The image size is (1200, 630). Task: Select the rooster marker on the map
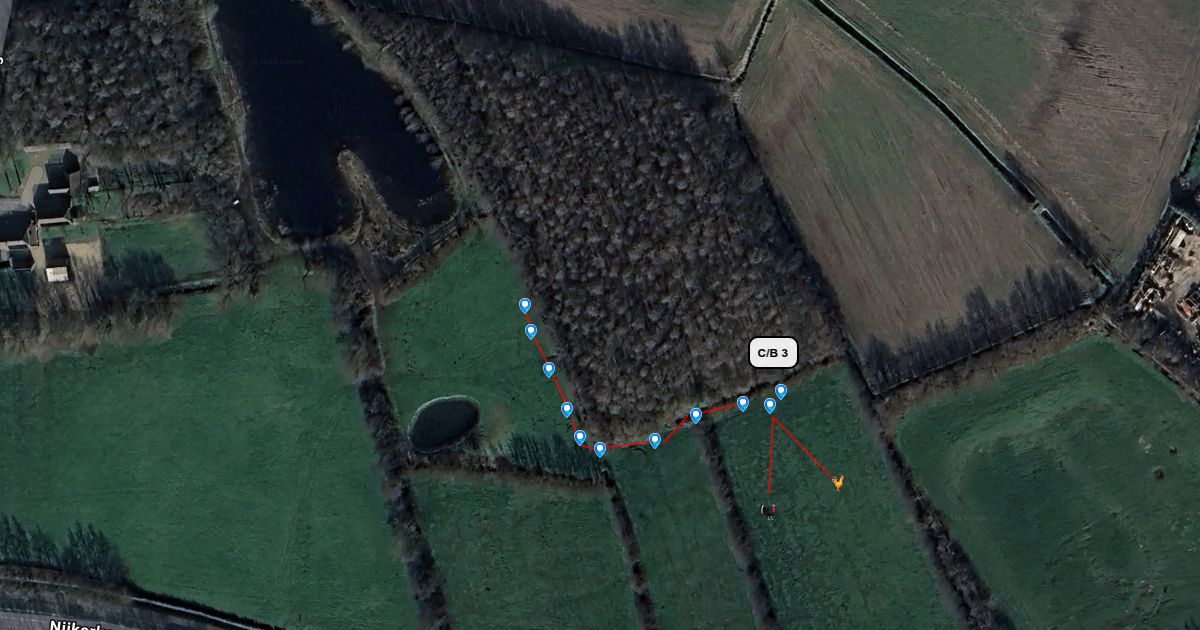point(838,483)
